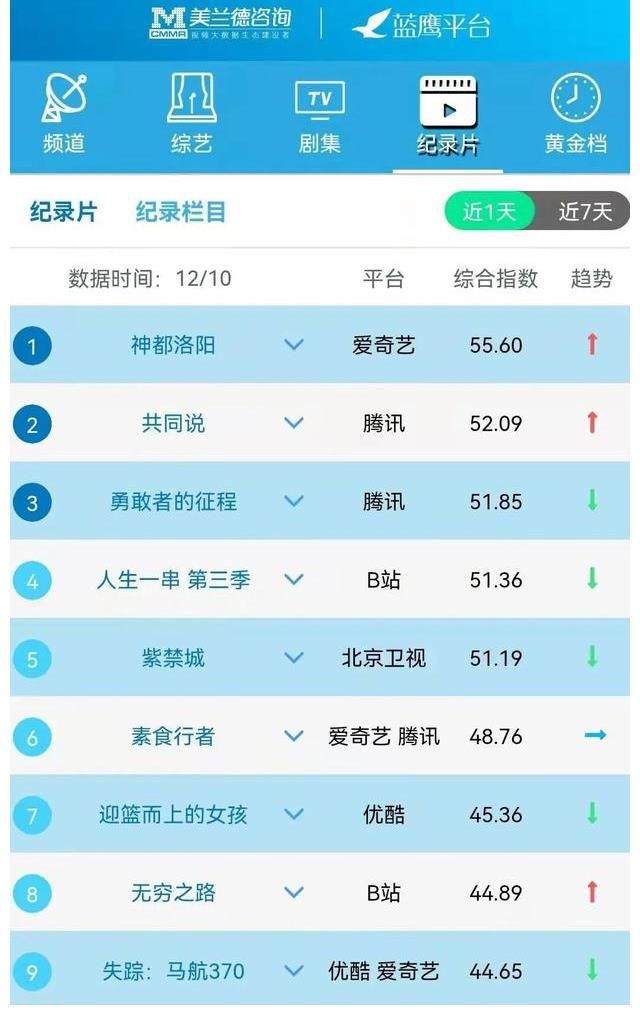Show 近7天 data range

[x=585, y=212]
